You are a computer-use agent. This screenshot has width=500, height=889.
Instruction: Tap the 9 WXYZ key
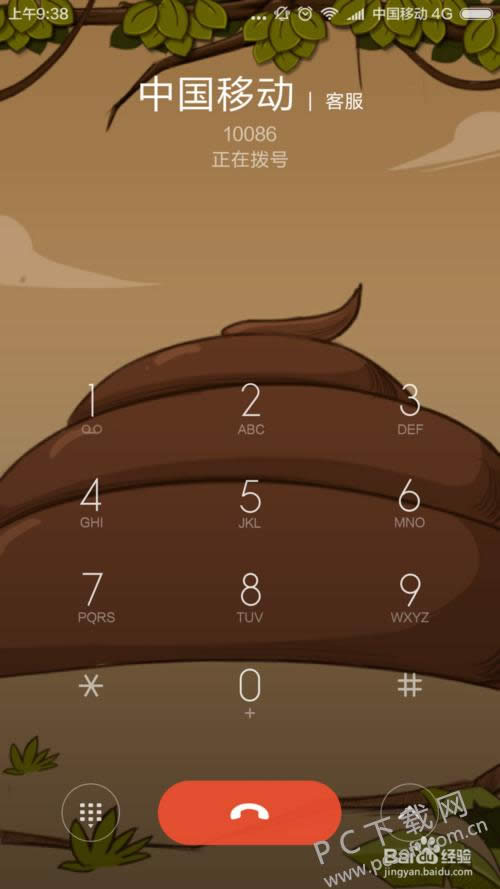point(409,597)
